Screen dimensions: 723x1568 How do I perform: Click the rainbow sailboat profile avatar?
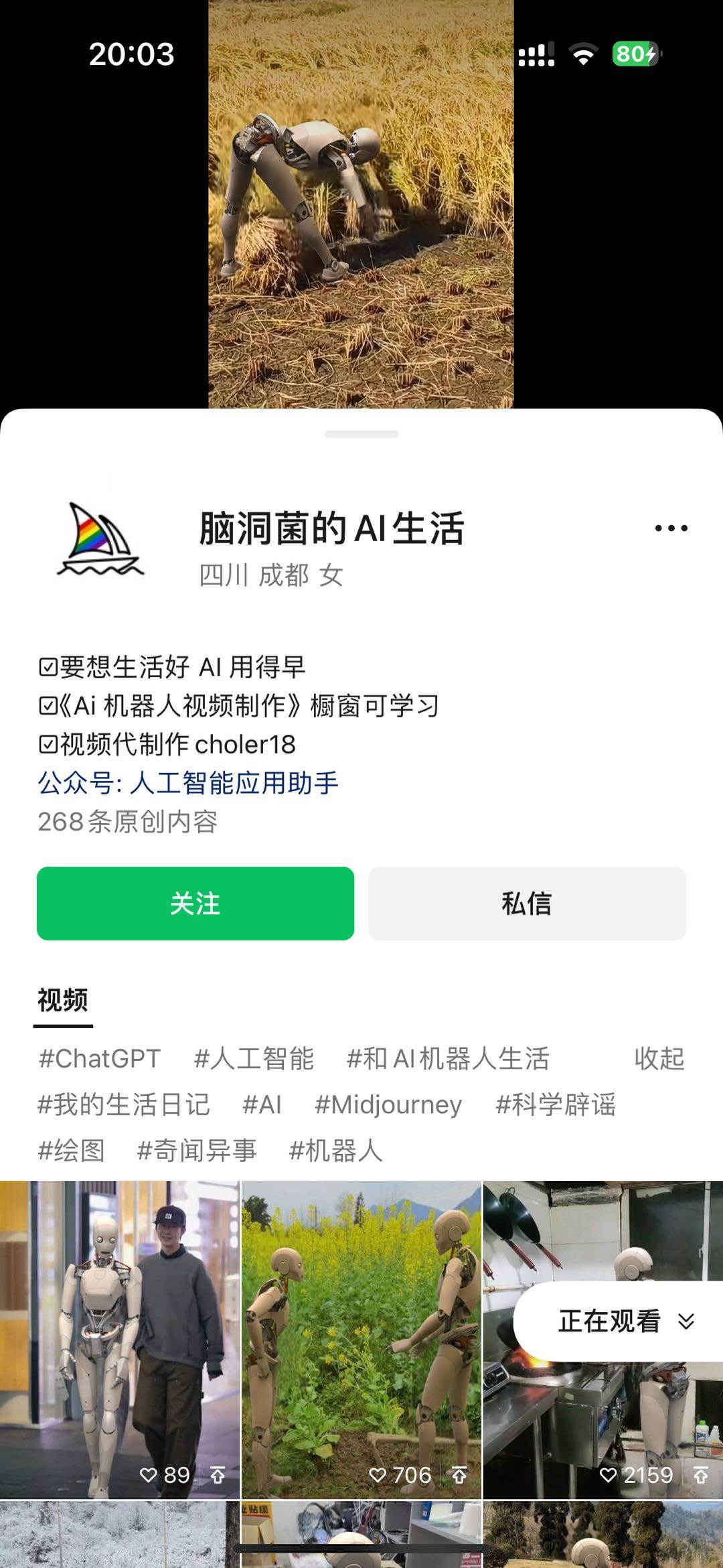pyautogui.click(x=102, y=541)
